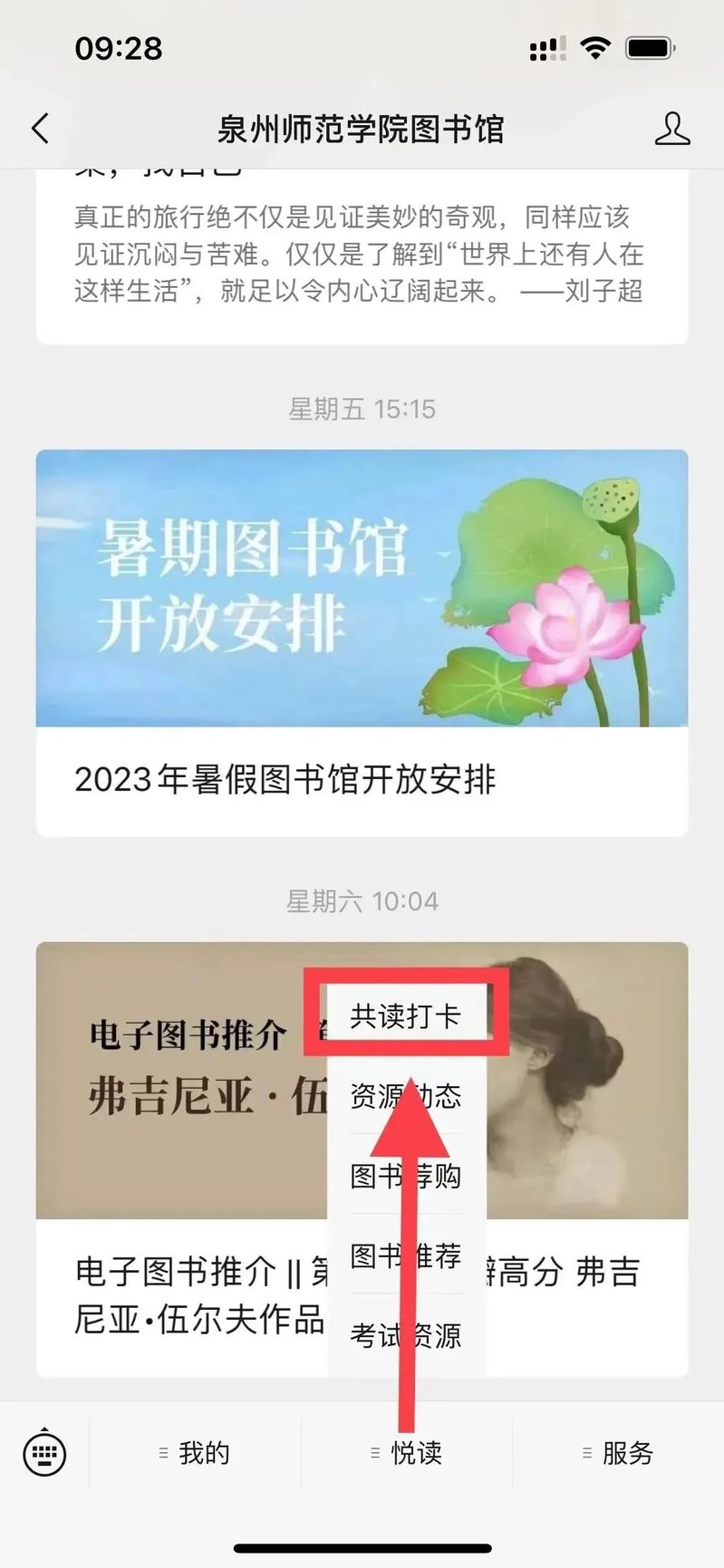This screenshot has width=724, height=1568.
Task: Open the account profile icon
Action: pos(671,129)
